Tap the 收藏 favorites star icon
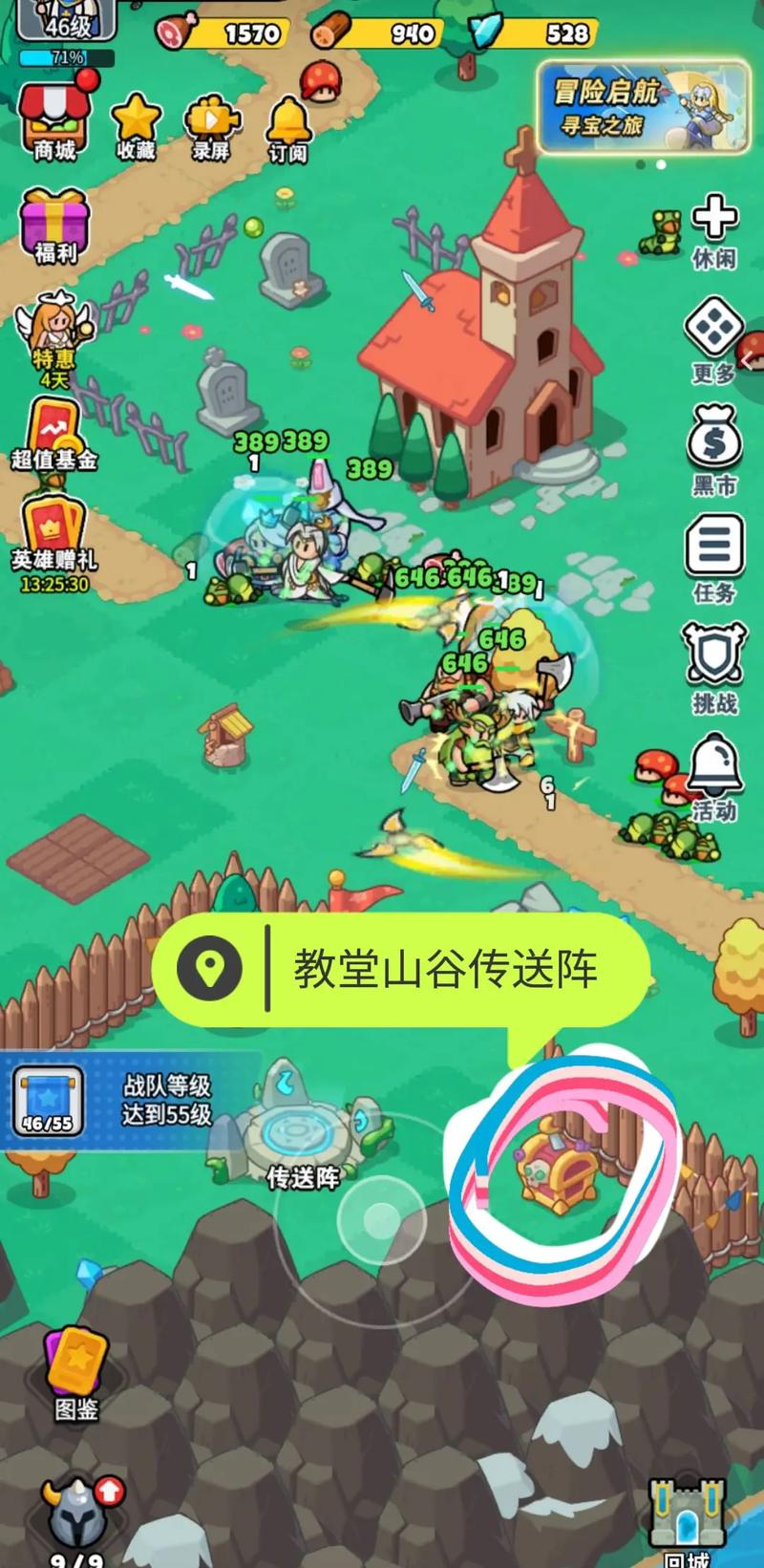 [x=137, y=119]
